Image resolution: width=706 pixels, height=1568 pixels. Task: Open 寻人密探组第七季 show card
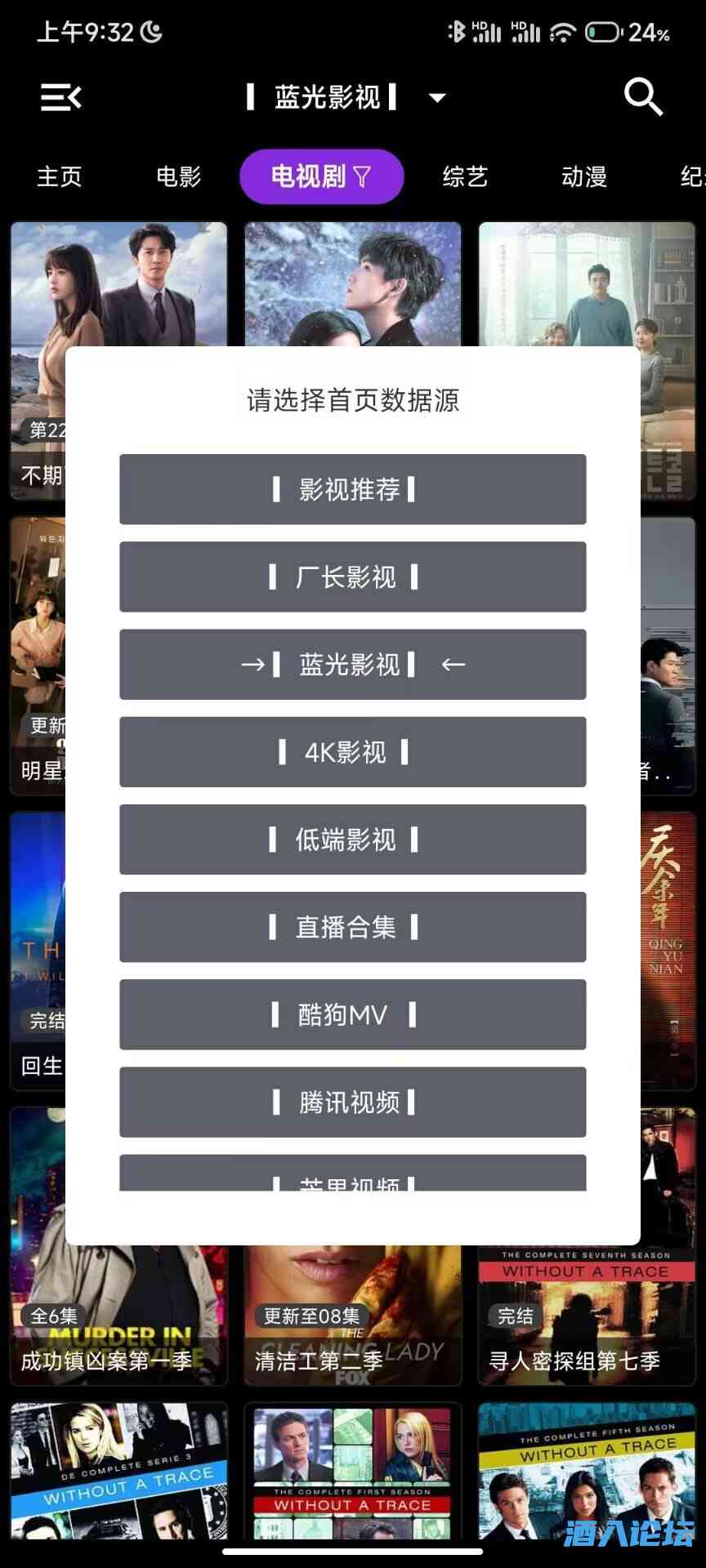pyautogui.click(x=586, y=1315)
